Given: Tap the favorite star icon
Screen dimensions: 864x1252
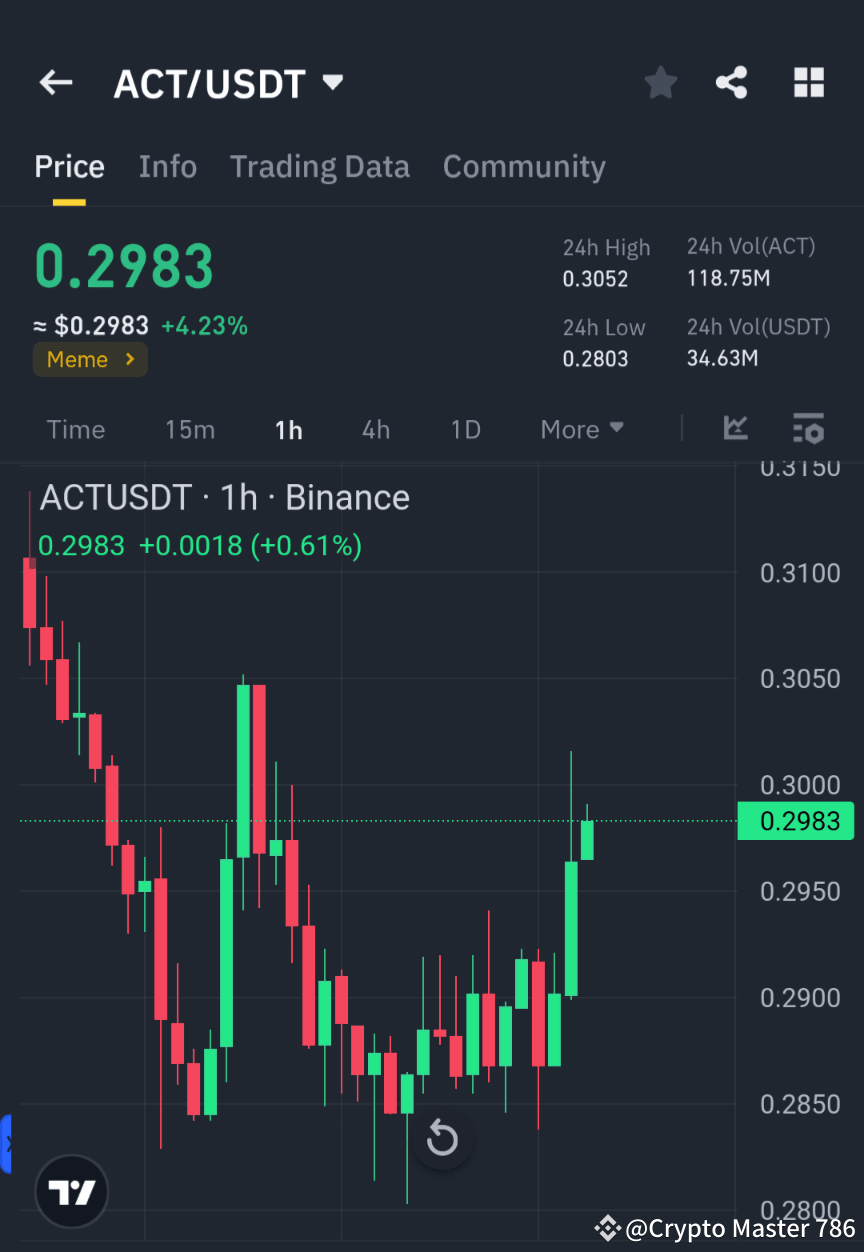Looking at the screenshot, I should pos(660,83).
